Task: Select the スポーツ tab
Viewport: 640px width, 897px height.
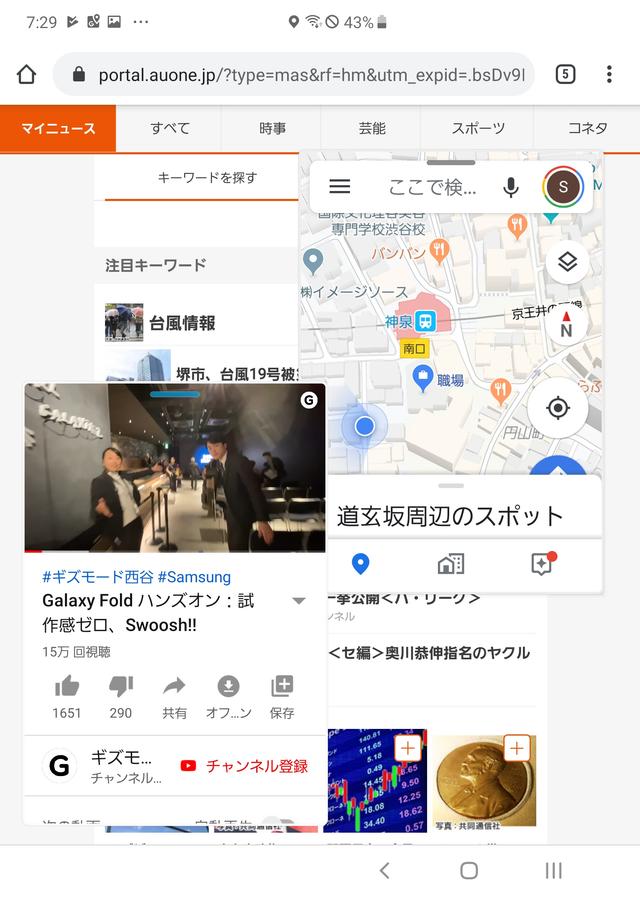Action: (478, 128)
